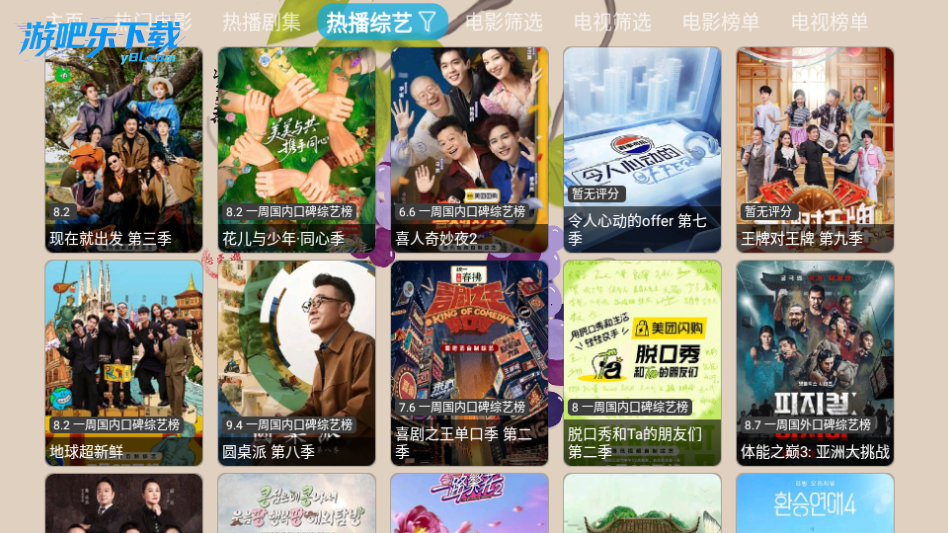The image size is (948, 533).
Task: Switch to the 热播剧集 tab
Action: [261, 22]
